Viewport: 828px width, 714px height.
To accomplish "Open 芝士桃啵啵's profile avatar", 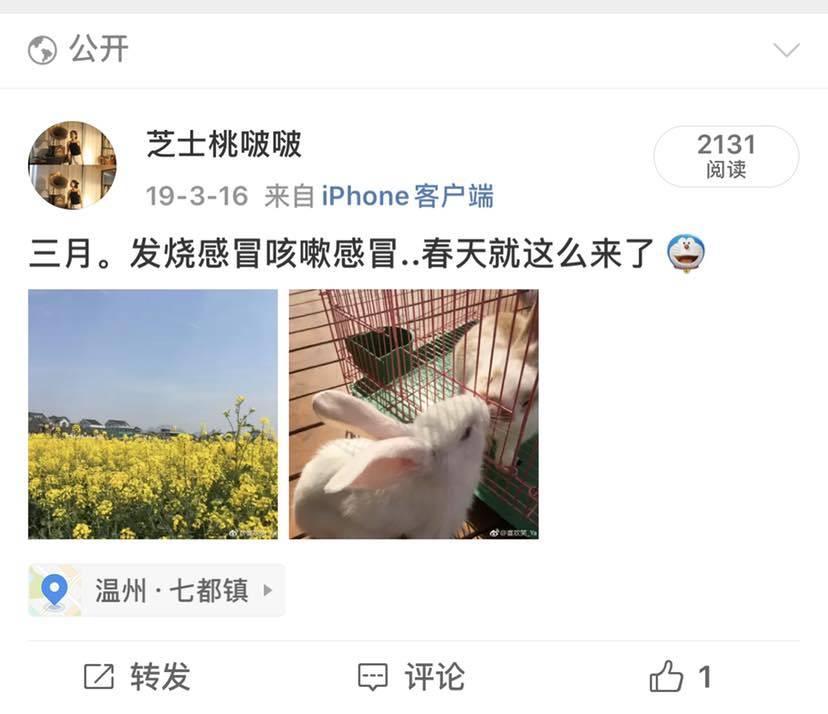I will coord(72,165).
